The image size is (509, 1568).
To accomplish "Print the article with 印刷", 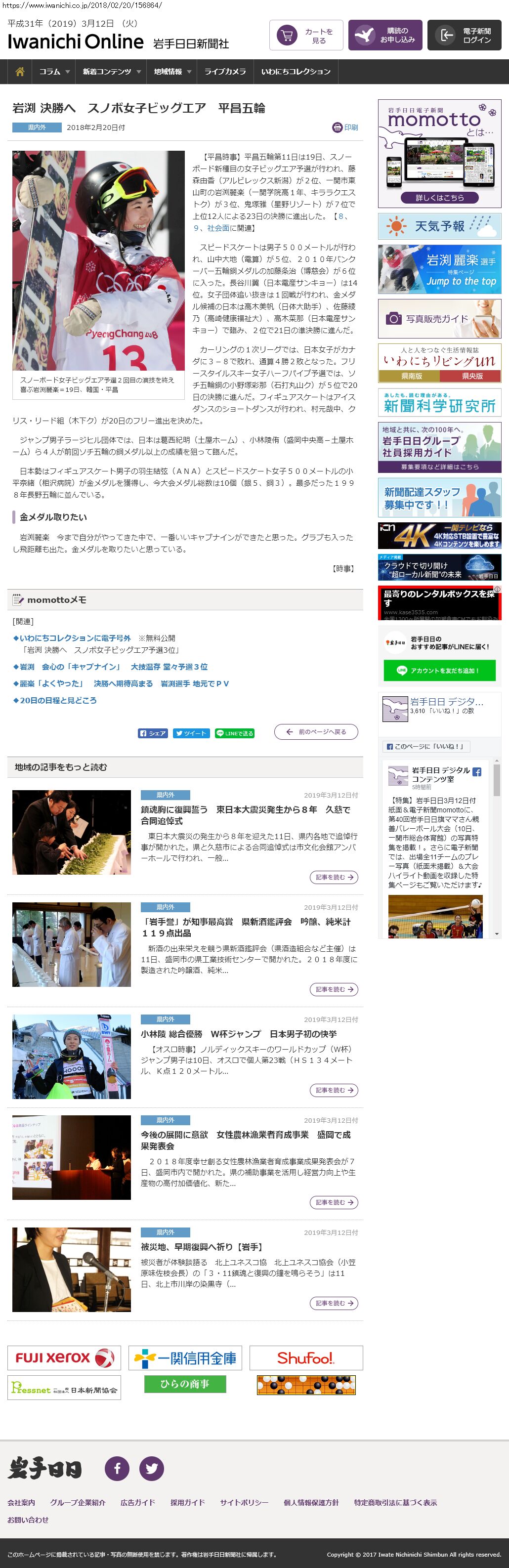I will pos(345,127).
